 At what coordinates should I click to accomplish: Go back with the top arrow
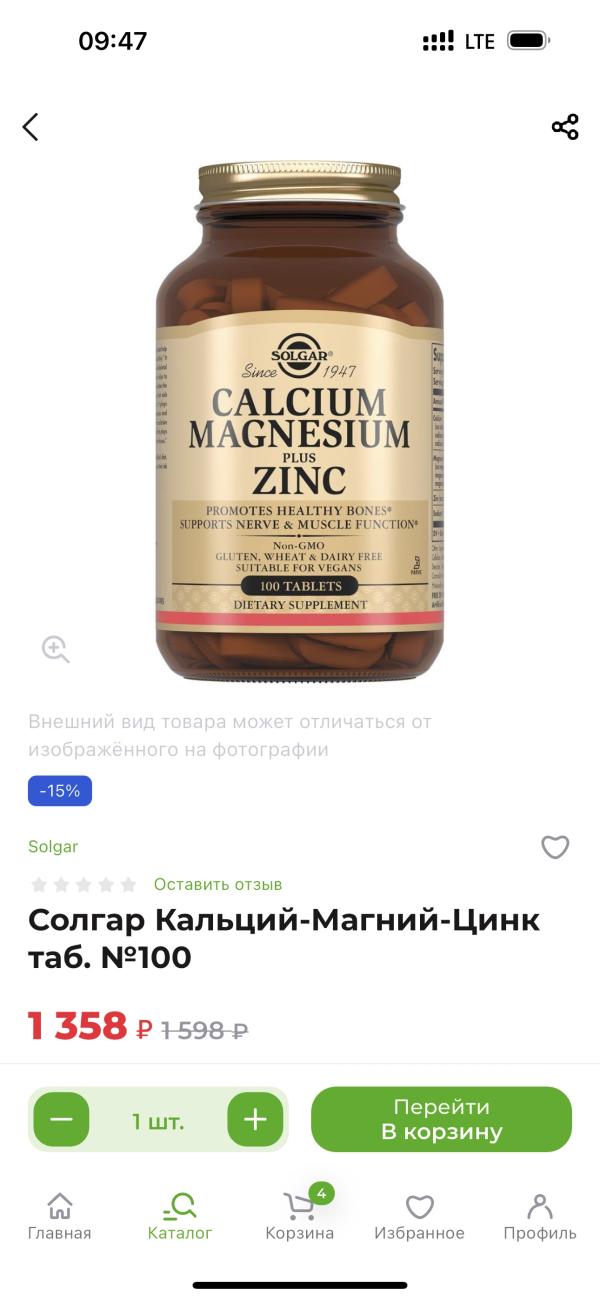pyautogui.click(x=31, y=127)
